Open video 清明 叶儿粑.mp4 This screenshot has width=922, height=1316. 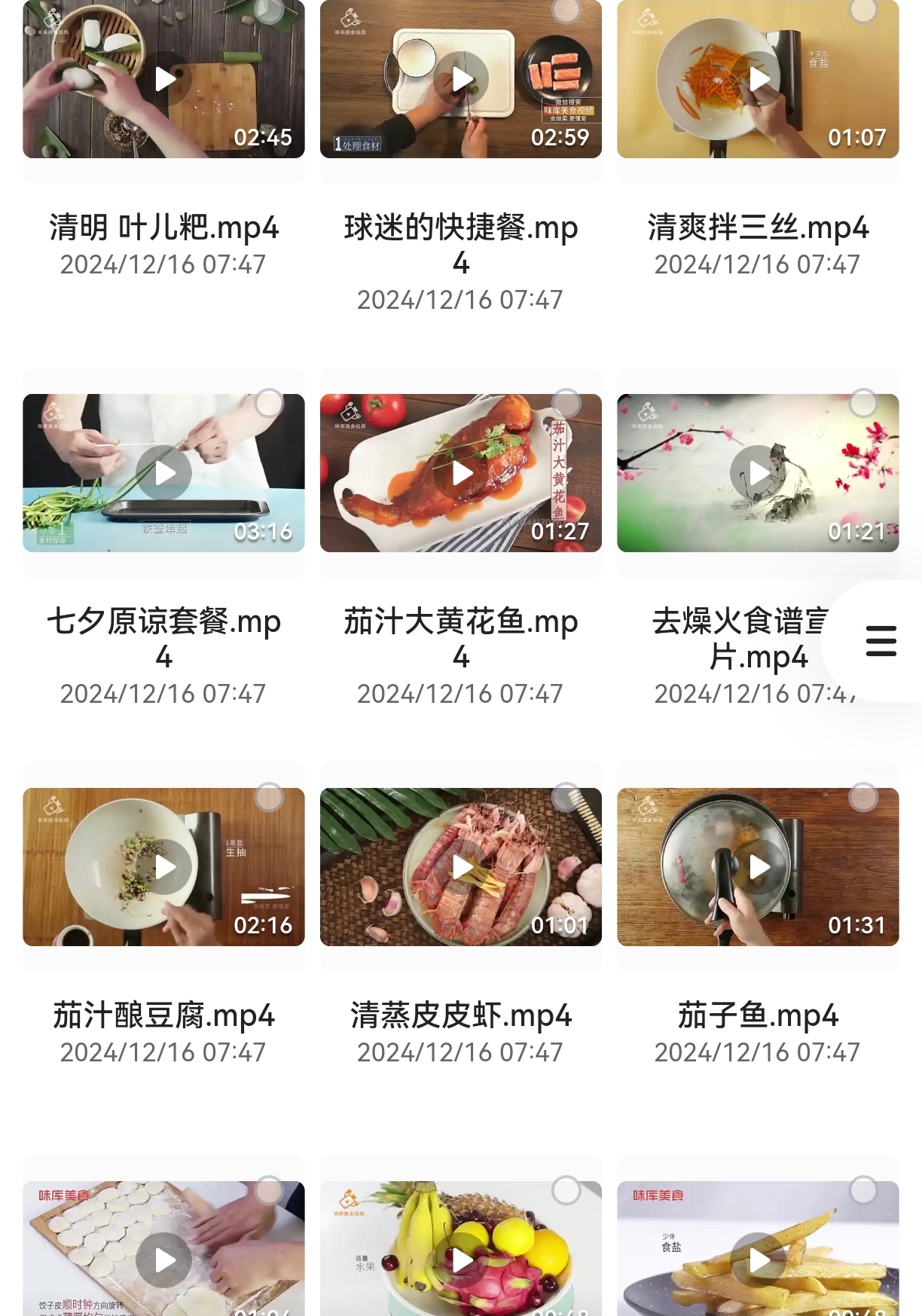[164, 79]
